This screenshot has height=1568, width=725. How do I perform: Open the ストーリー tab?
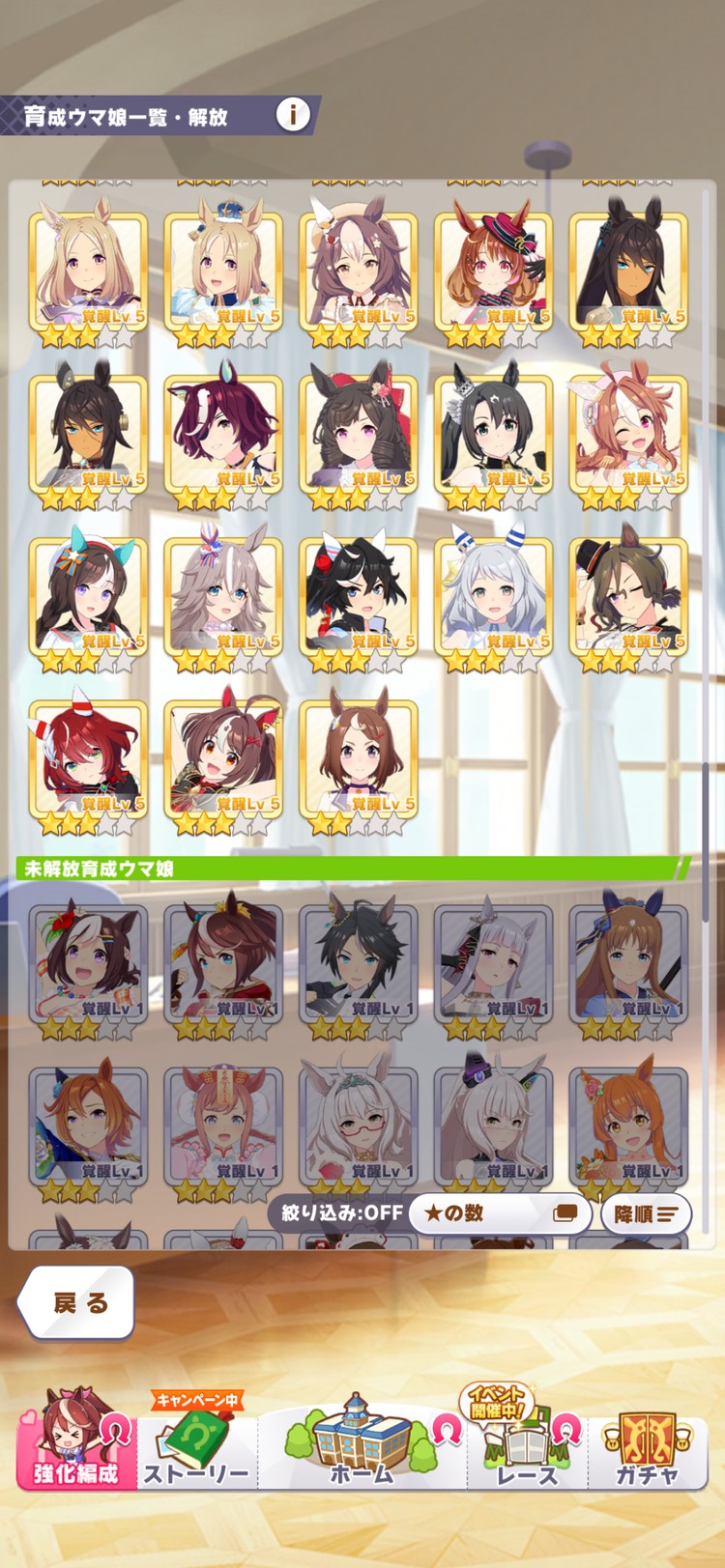[198, 1442]
